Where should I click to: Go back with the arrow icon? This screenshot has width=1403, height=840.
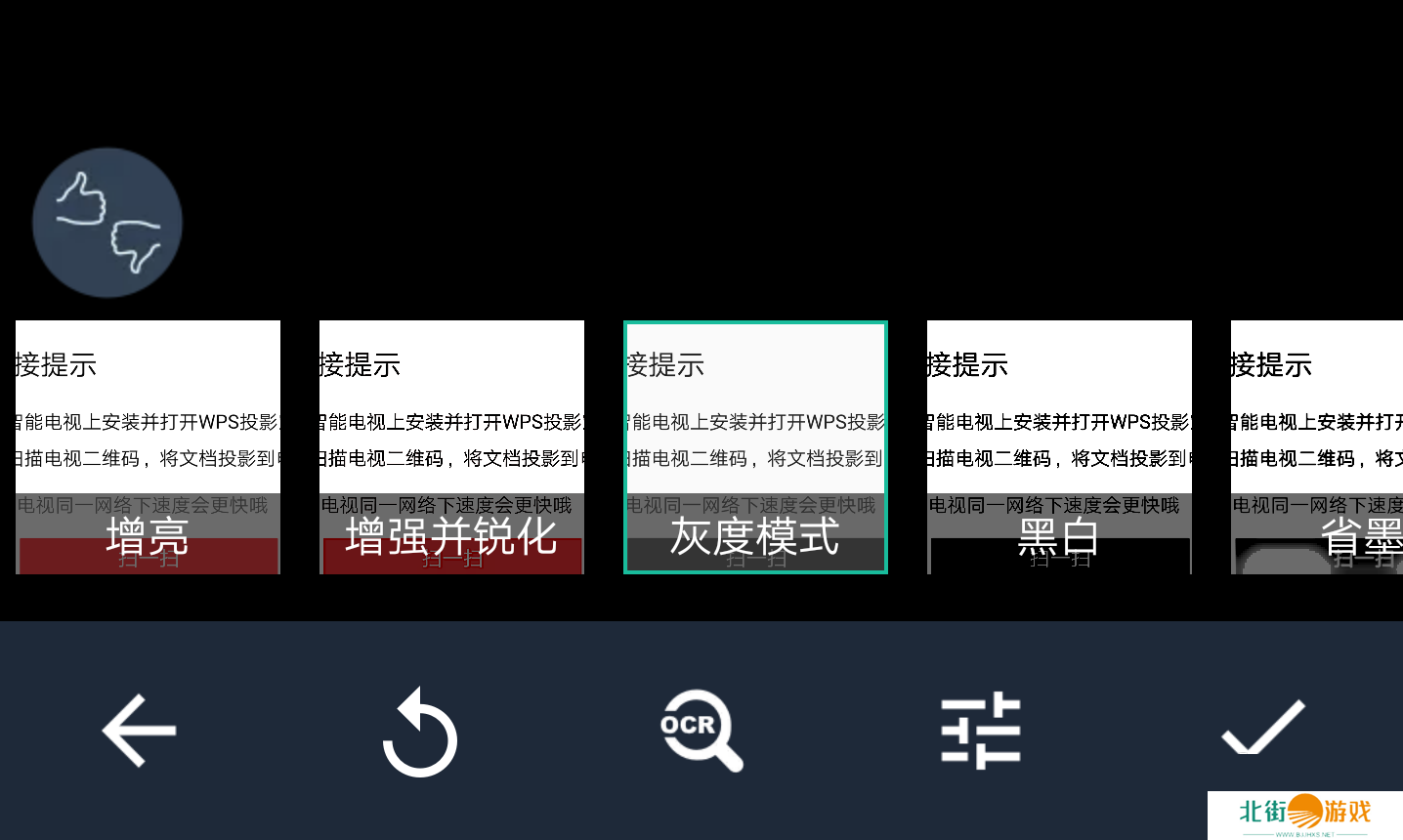point(139,731)
